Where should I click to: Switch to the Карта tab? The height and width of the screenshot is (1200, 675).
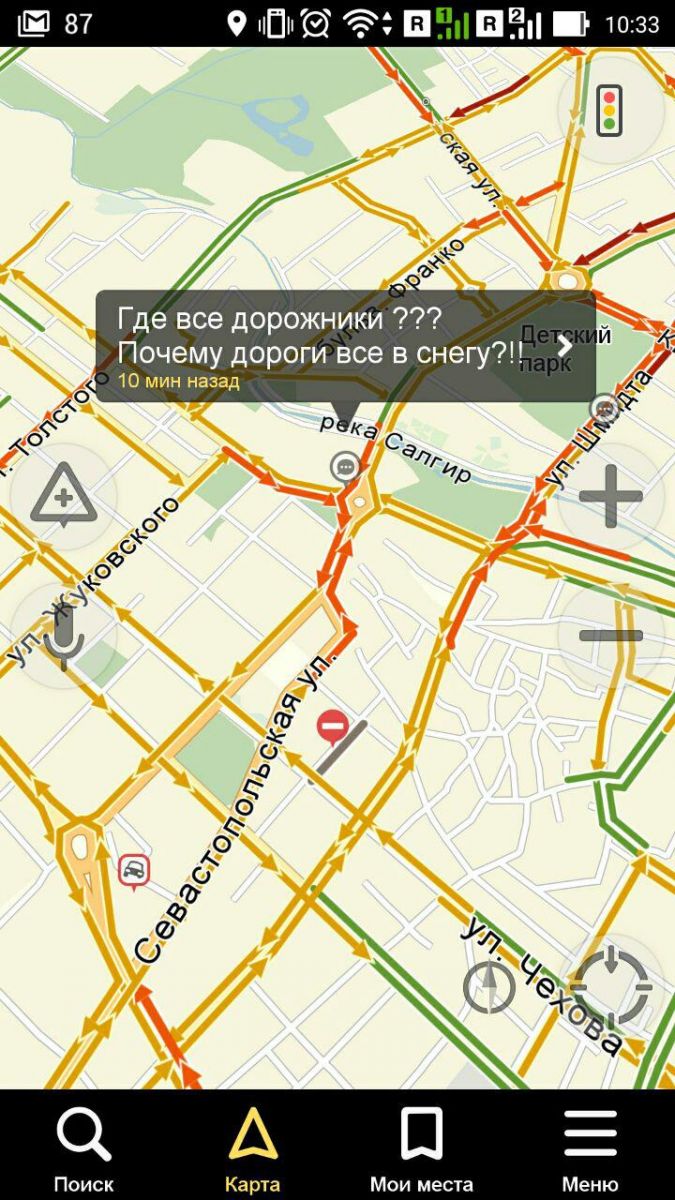point(252,1148)
